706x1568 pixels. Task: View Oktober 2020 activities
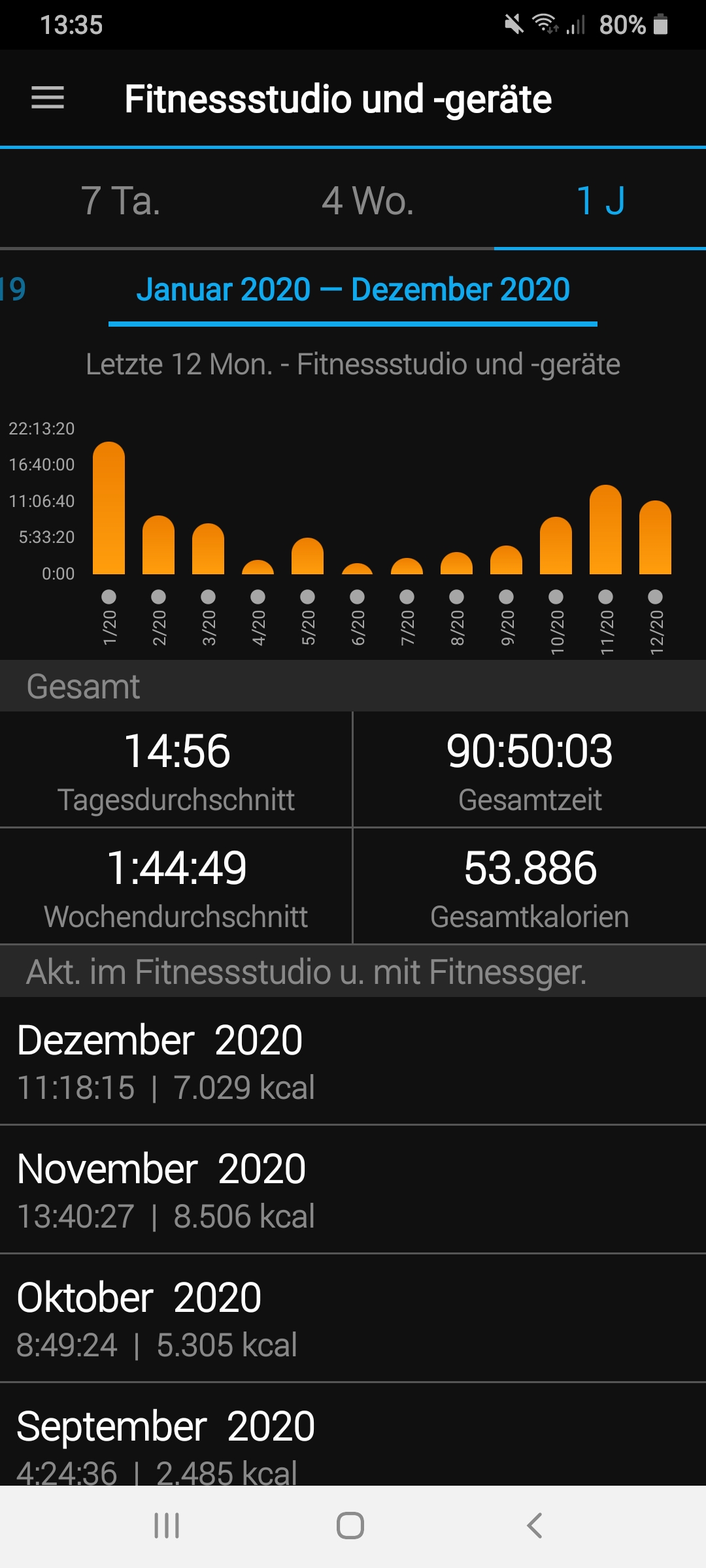[353, 1318]
